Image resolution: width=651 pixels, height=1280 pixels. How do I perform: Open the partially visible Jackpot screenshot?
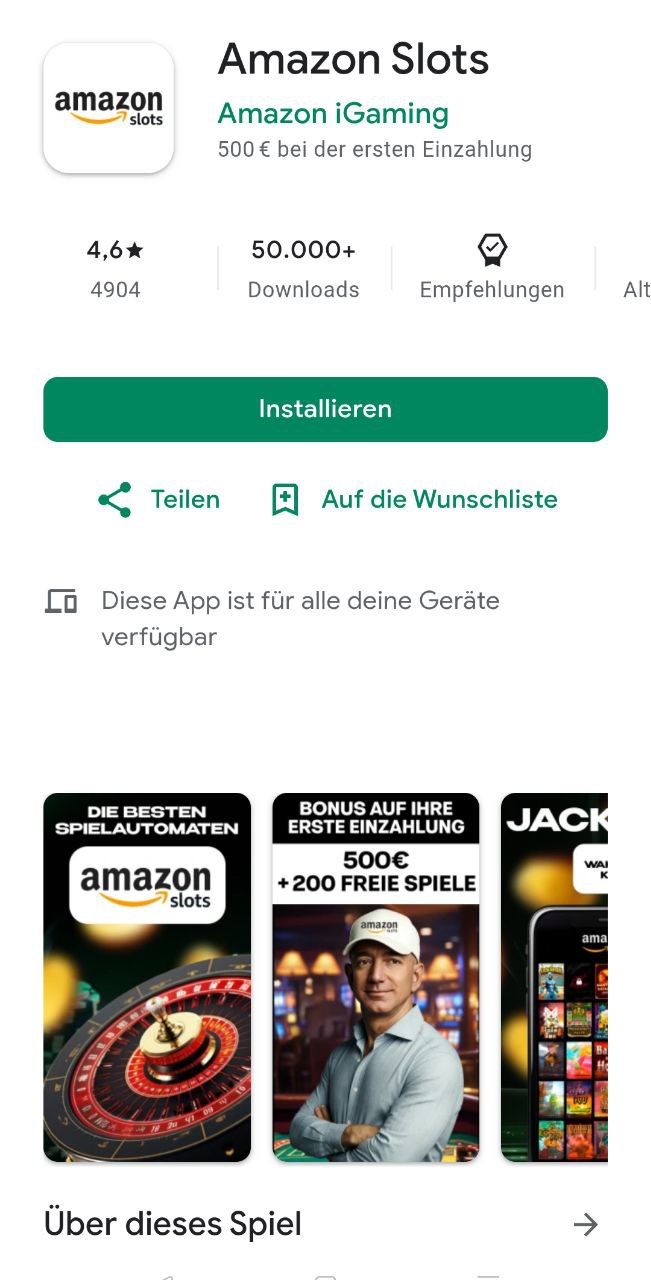[x=555, y=977]
